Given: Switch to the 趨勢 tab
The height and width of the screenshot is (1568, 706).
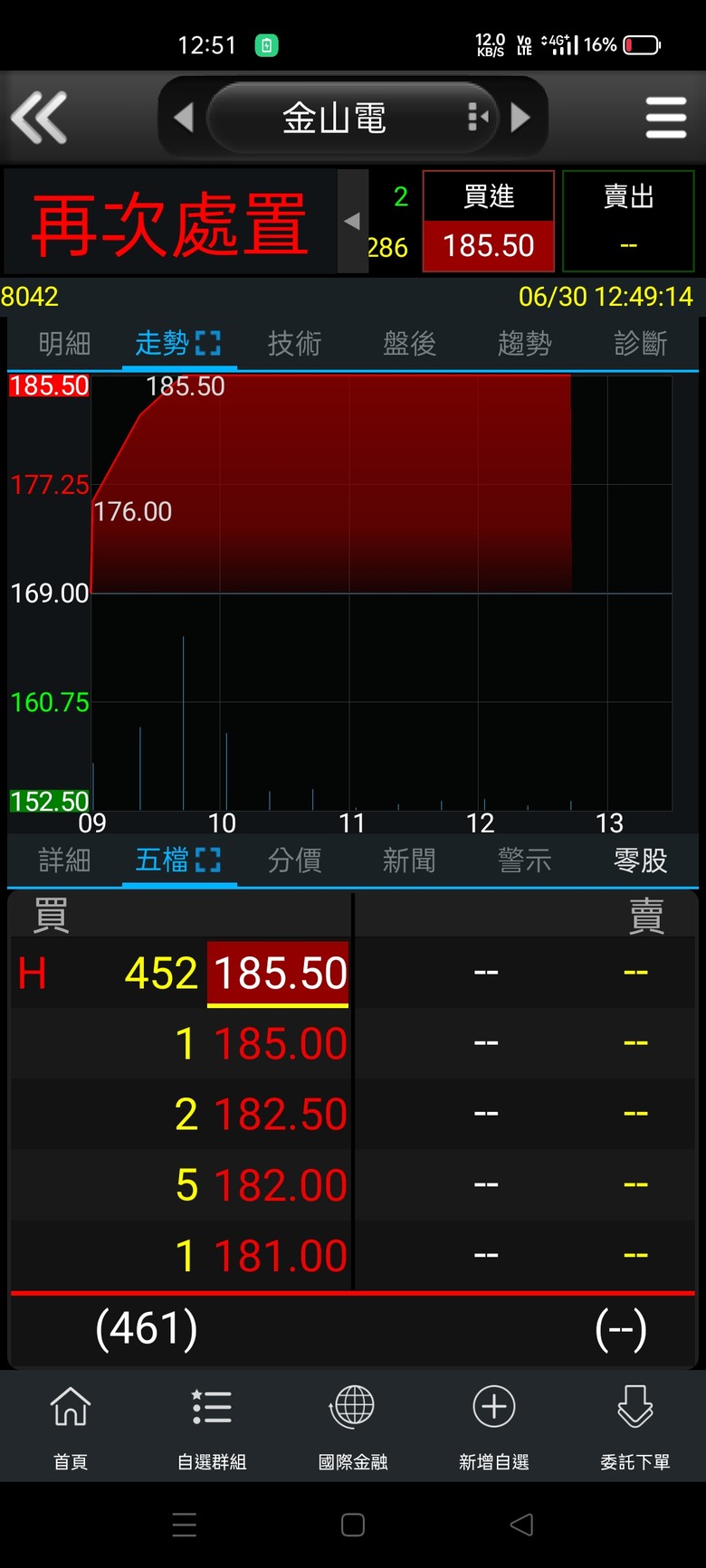Looking at the screenshot, I should pos(524,344).
